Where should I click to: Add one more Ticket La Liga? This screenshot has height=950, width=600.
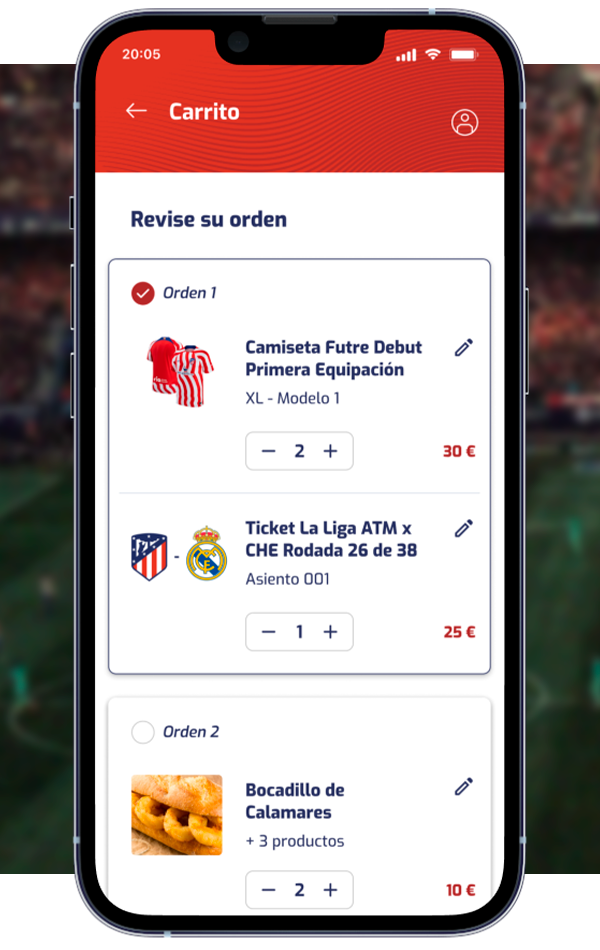pyautogui.click(x=331, y=632)
